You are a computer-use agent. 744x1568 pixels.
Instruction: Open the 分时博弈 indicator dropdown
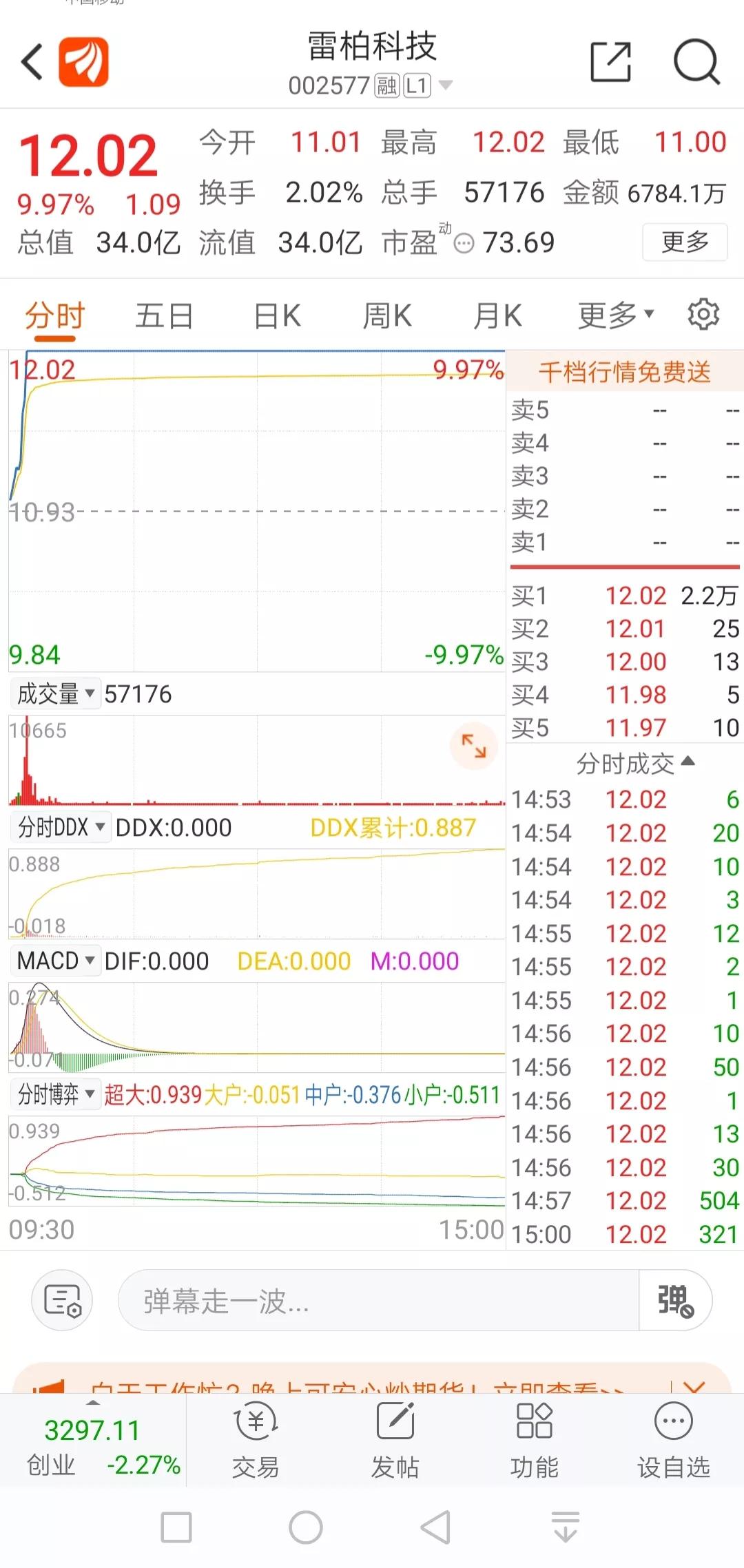53,1094
